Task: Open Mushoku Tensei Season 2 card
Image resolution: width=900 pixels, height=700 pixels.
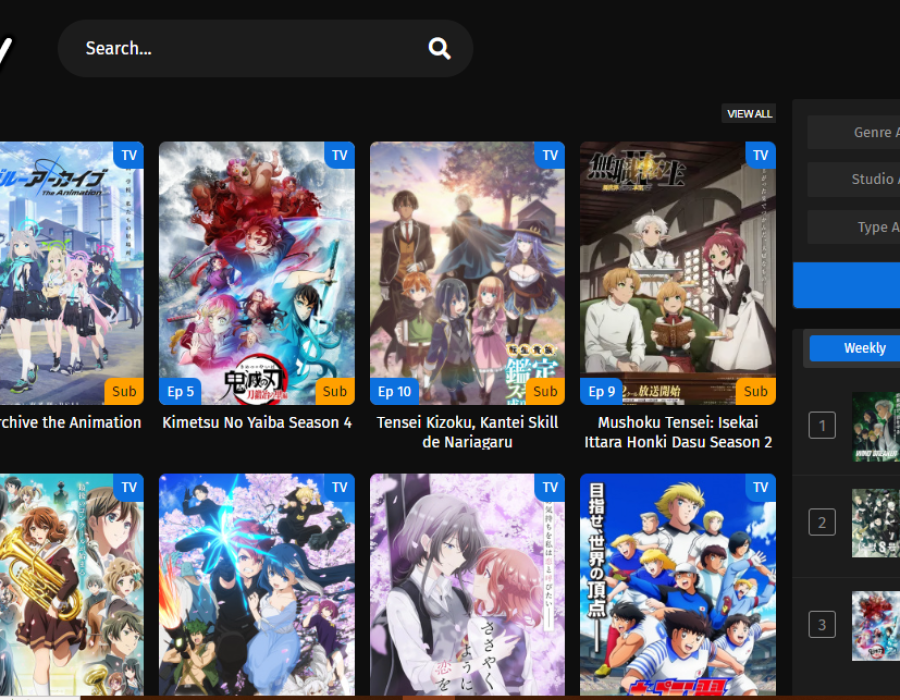Action: tap(677, 272)
